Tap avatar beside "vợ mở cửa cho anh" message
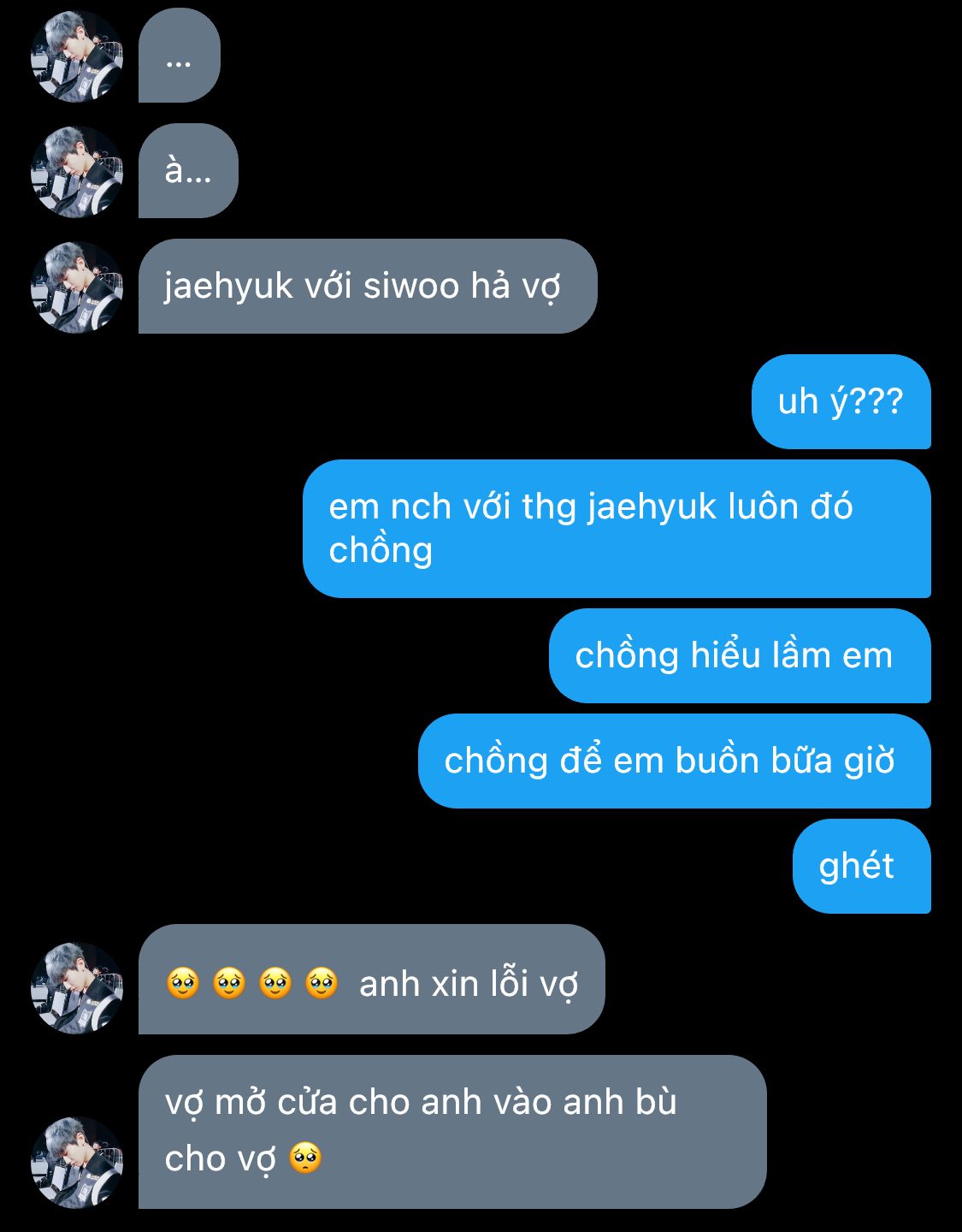The height and width of the screenshot is (1232, 962). point(77,1162)
